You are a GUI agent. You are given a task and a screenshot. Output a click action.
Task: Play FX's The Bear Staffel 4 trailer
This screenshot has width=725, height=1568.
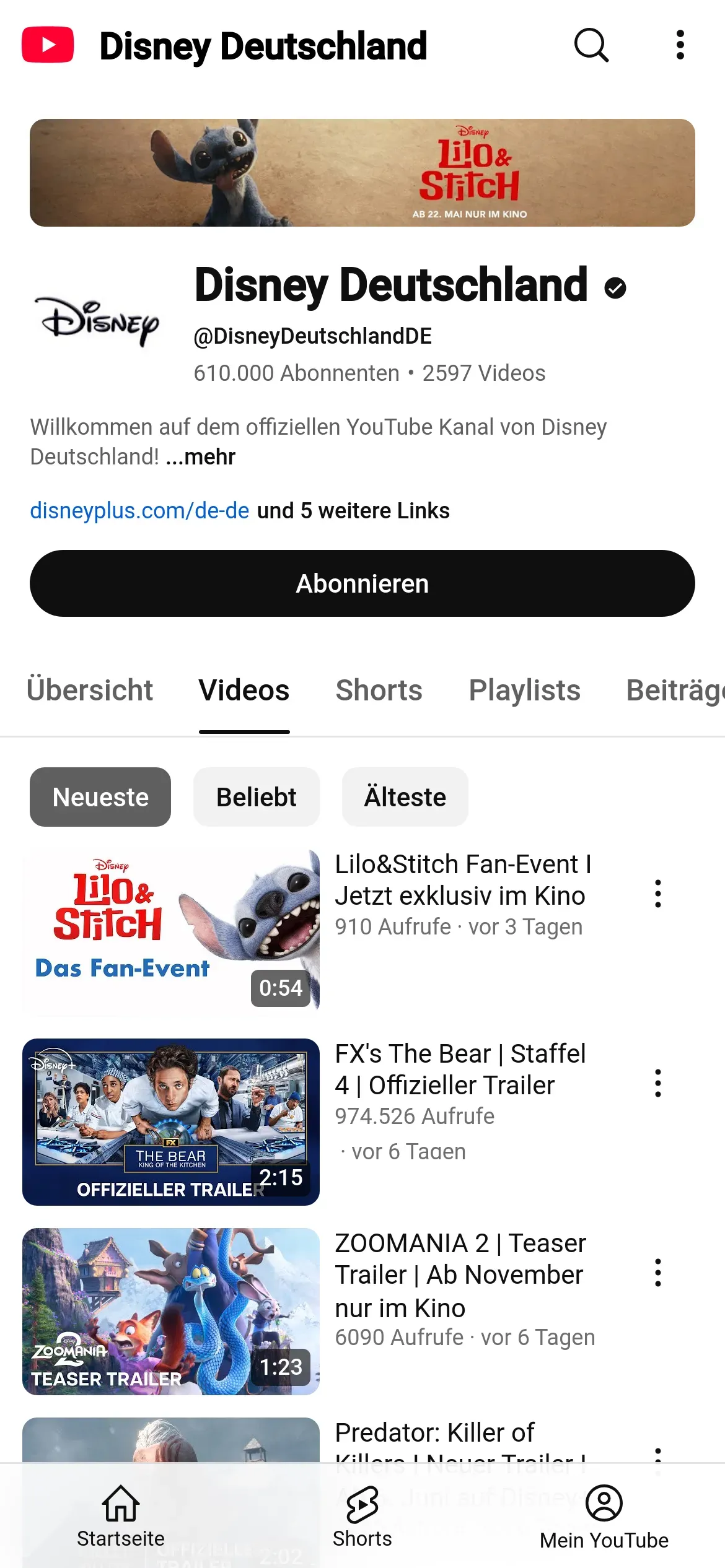(x=171, y=1122)
